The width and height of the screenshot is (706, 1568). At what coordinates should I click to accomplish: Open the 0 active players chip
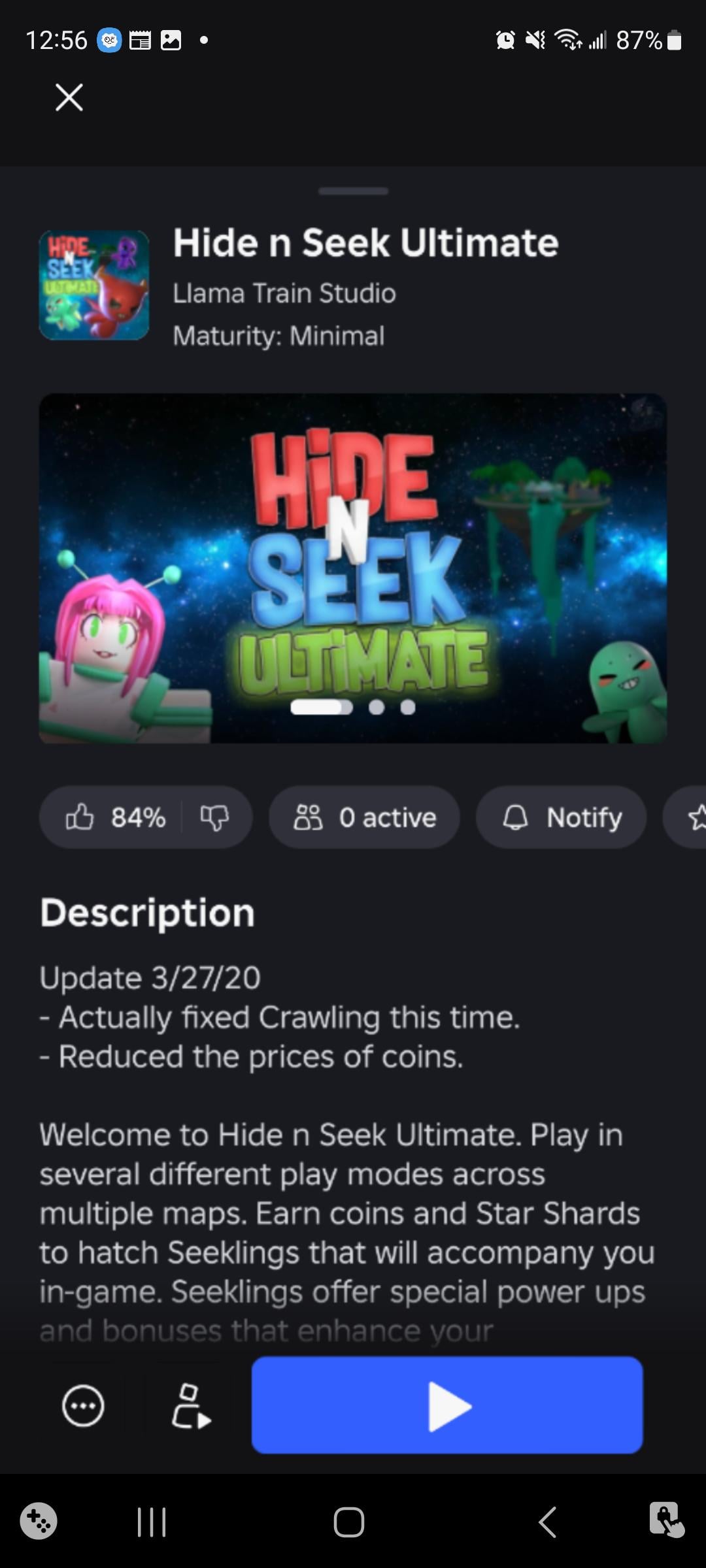click(364, 817)
